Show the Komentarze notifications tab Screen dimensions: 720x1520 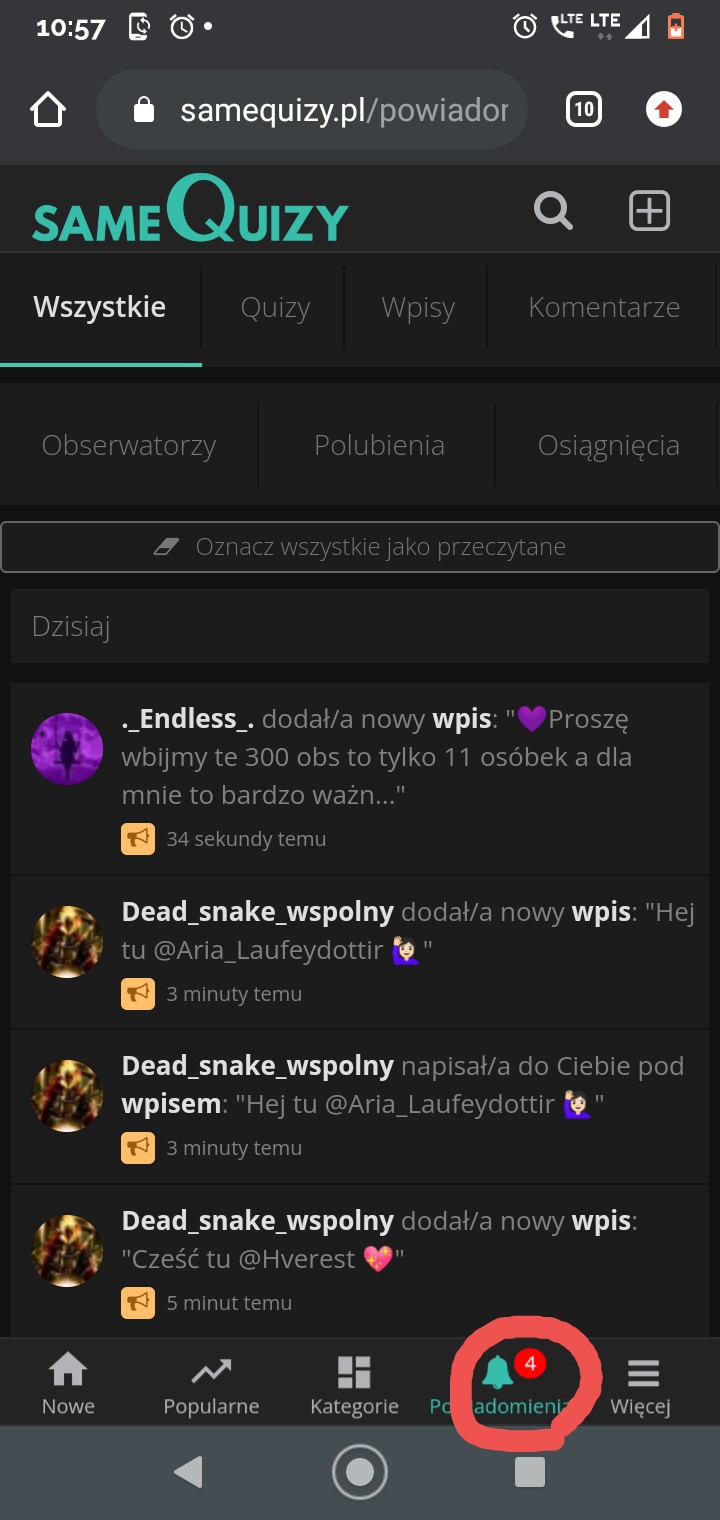[x=604, y=307]
